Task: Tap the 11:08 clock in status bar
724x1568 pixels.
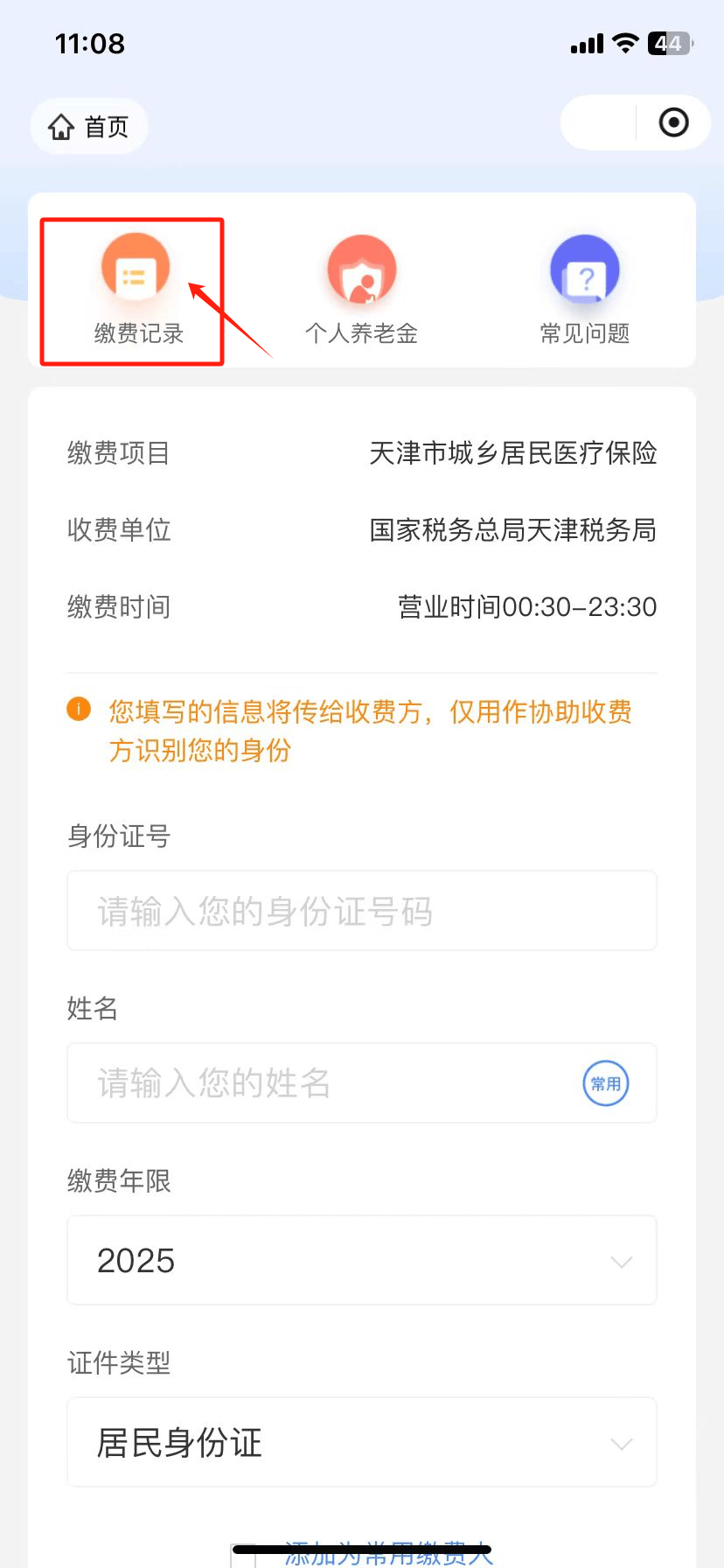Action: point(88,43)
